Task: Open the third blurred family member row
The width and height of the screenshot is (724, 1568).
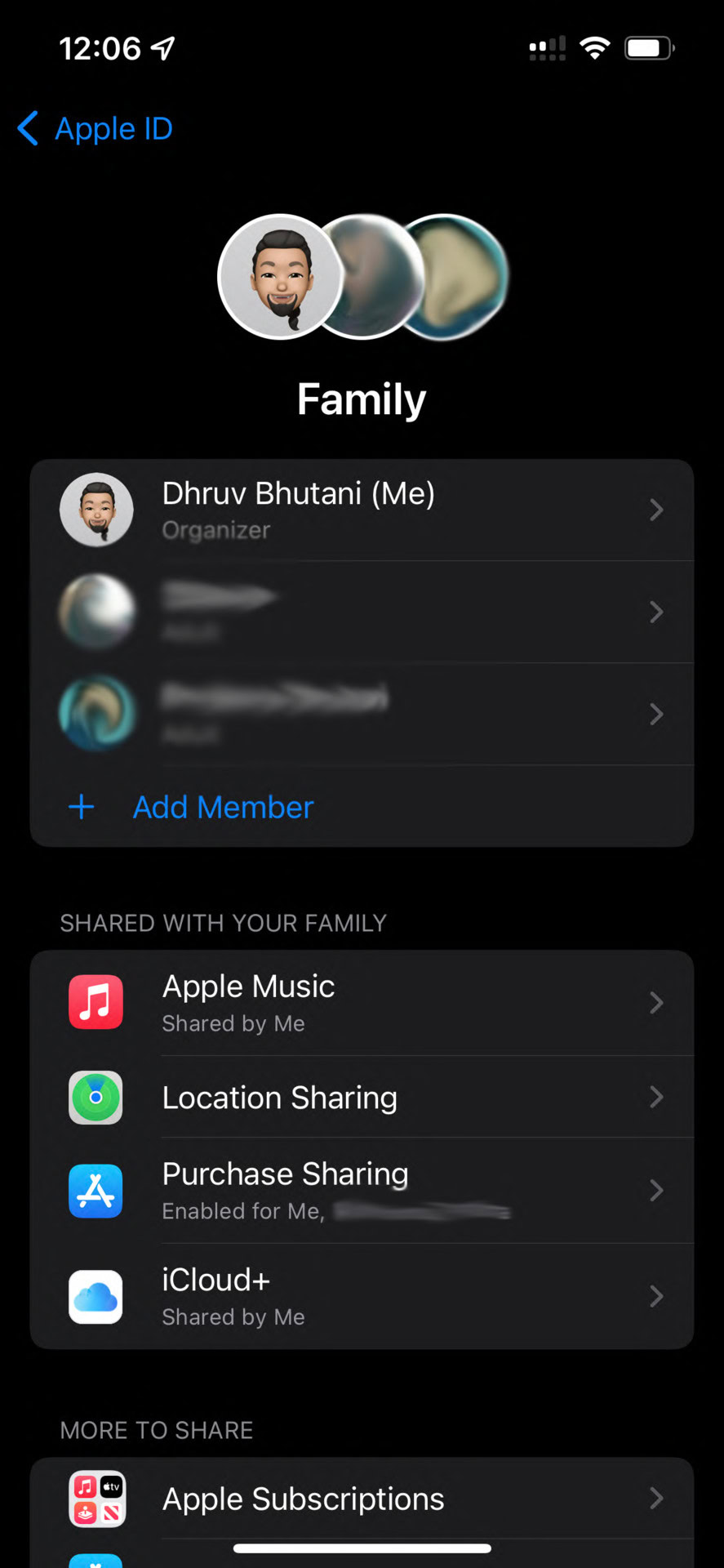Action: 362,715
